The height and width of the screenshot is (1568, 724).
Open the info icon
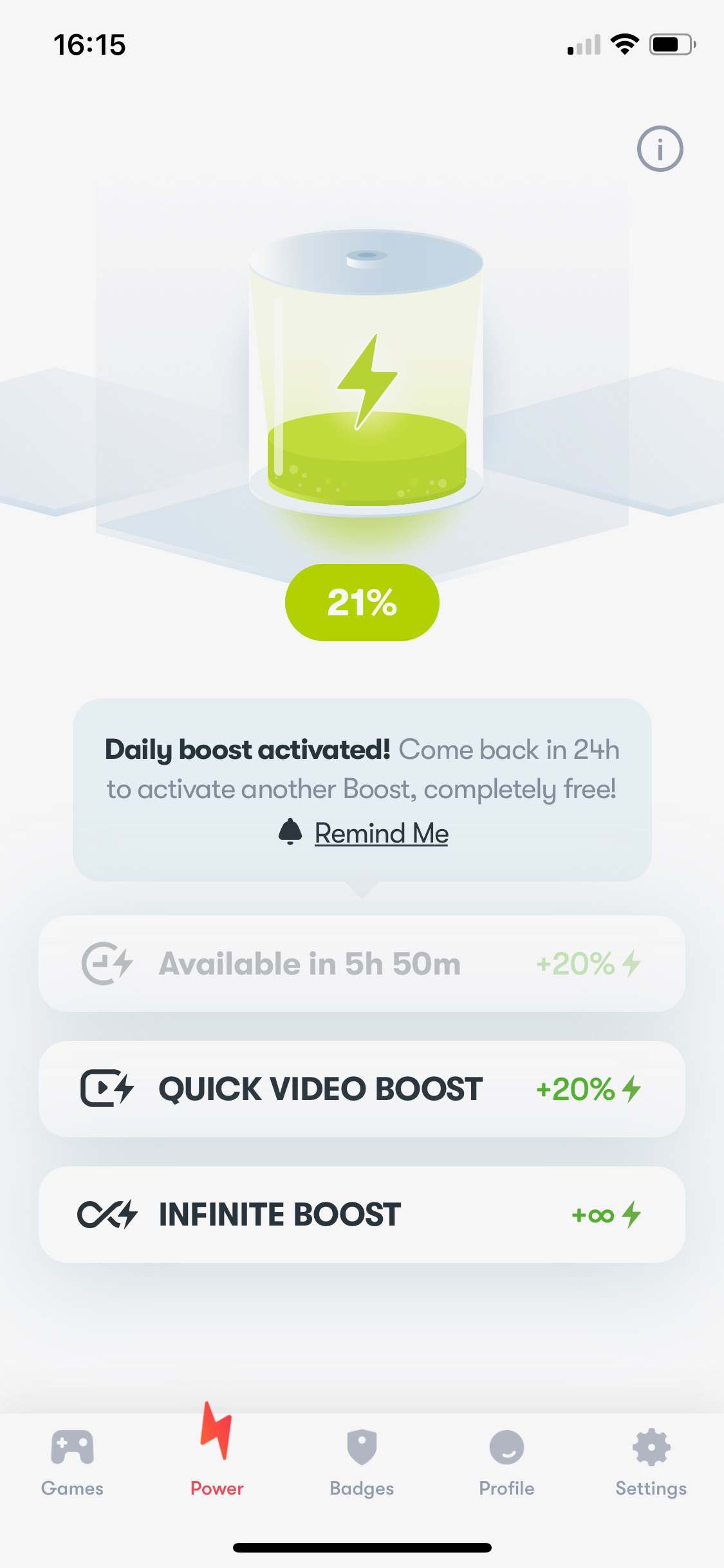click(x=660, y=149)
